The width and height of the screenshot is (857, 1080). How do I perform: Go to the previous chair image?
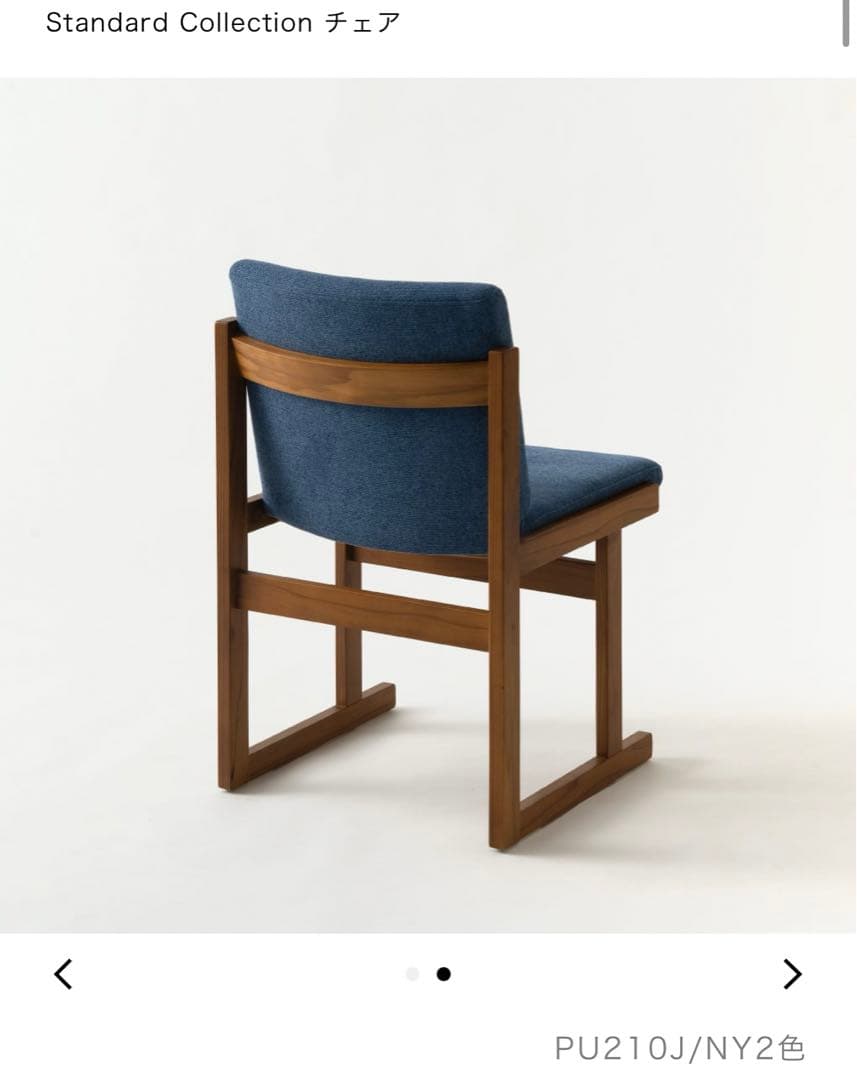coord(63,973)
